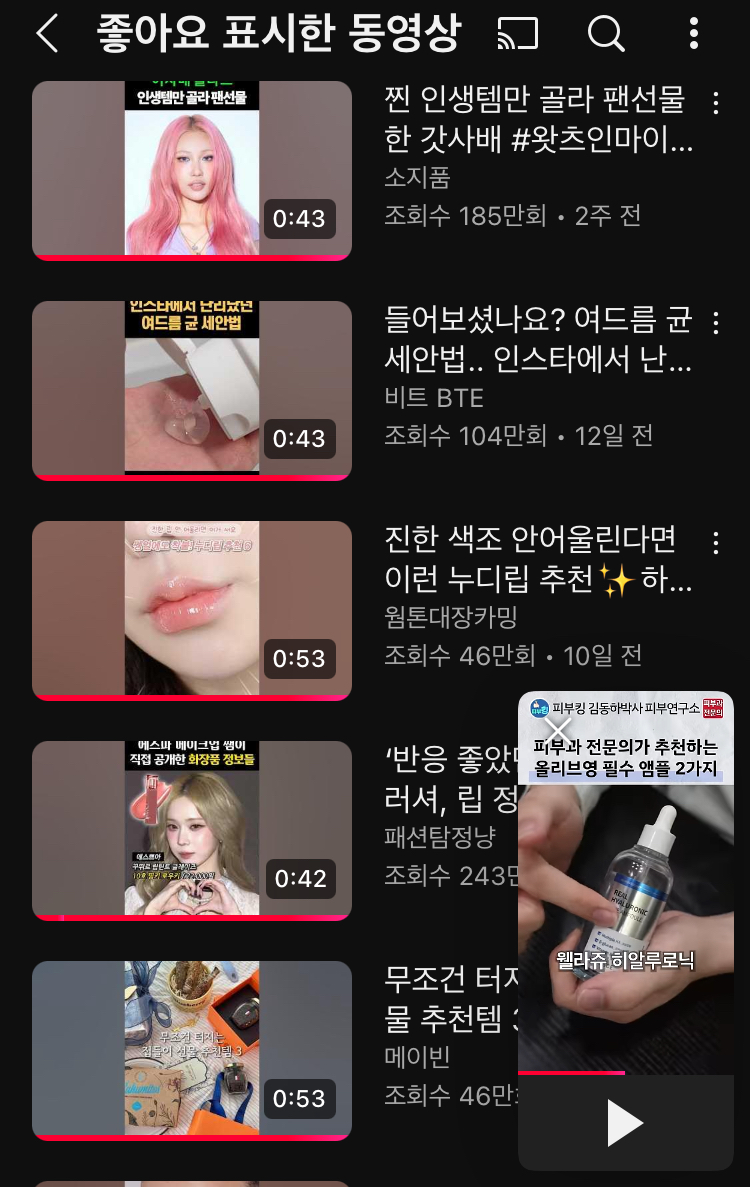
Task: Open the 패션탐정냥 video thumbnail
Action: coord(192,830)
